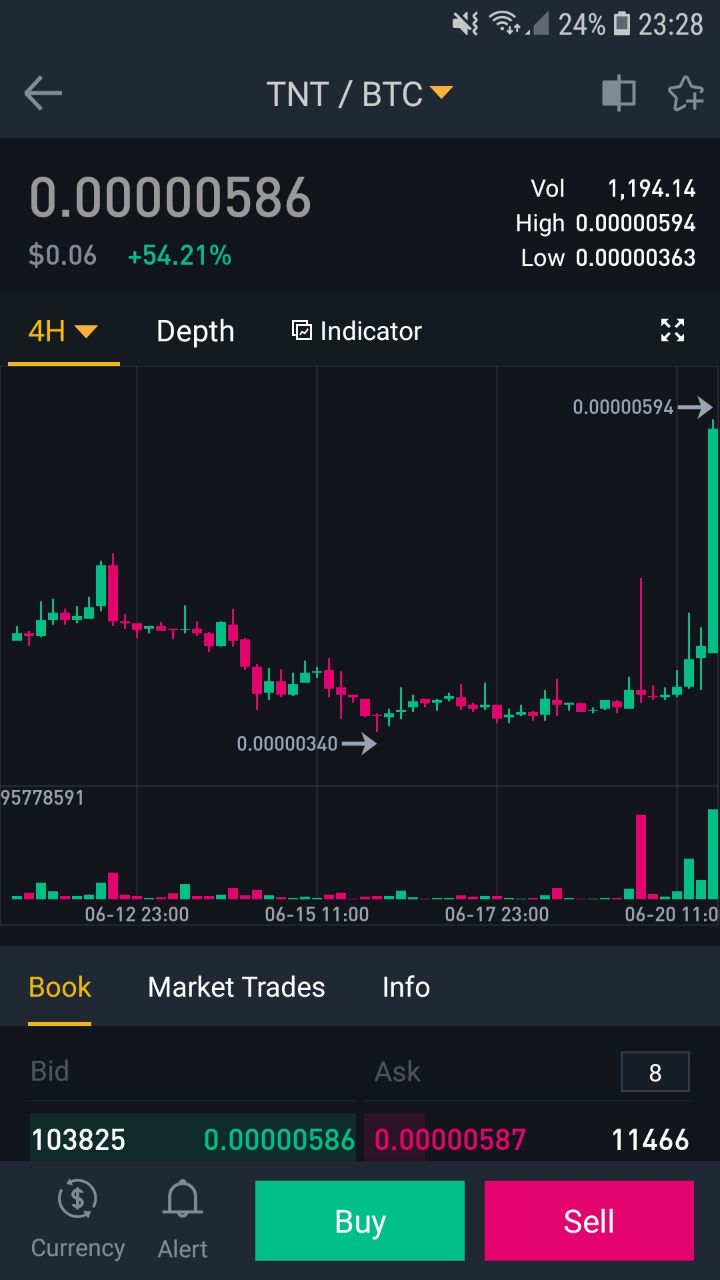Change the order book decimal precision 8

(x=655, y=1072)
